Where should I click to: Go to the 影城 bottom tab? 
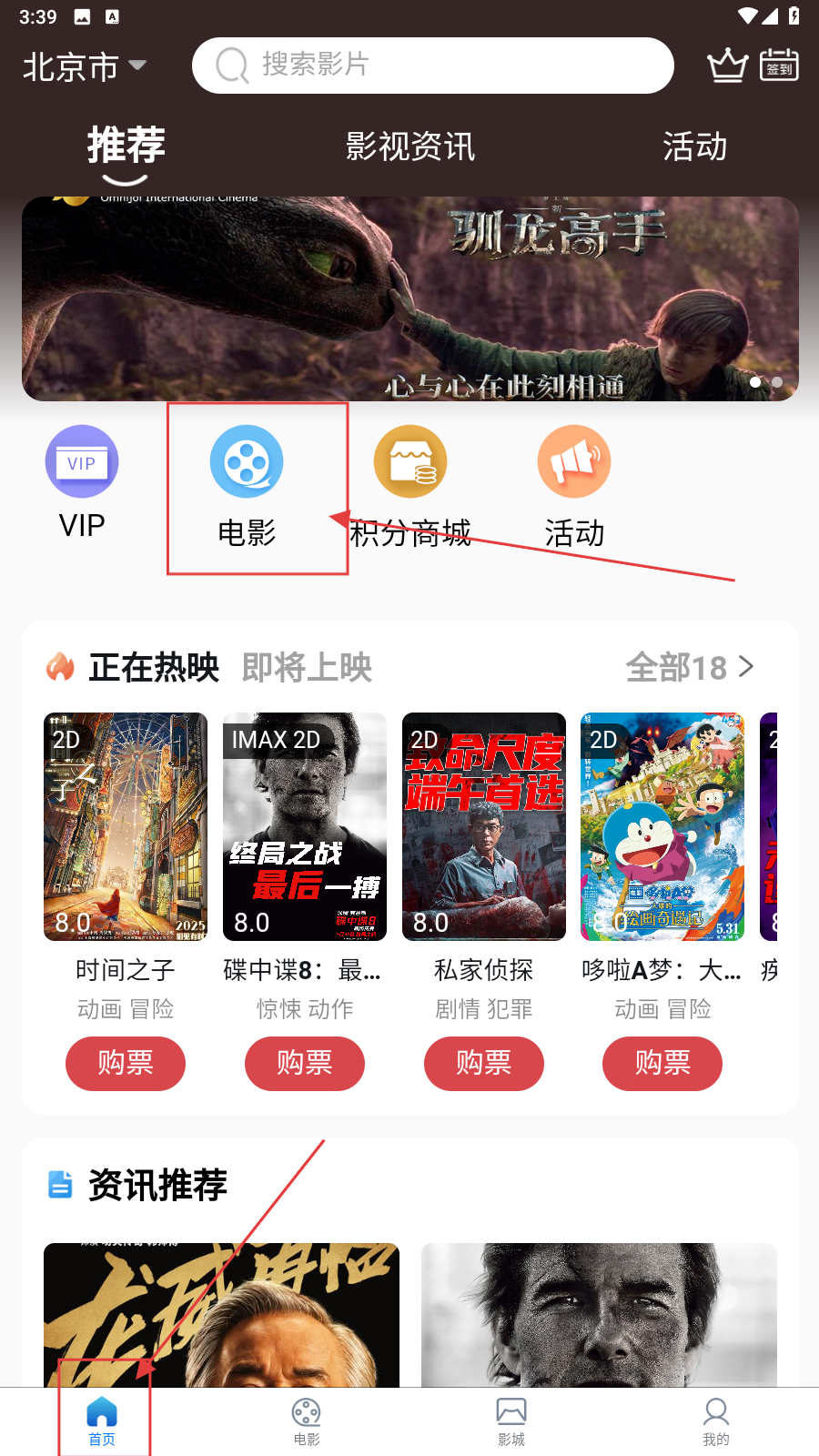pos(511,1421)
